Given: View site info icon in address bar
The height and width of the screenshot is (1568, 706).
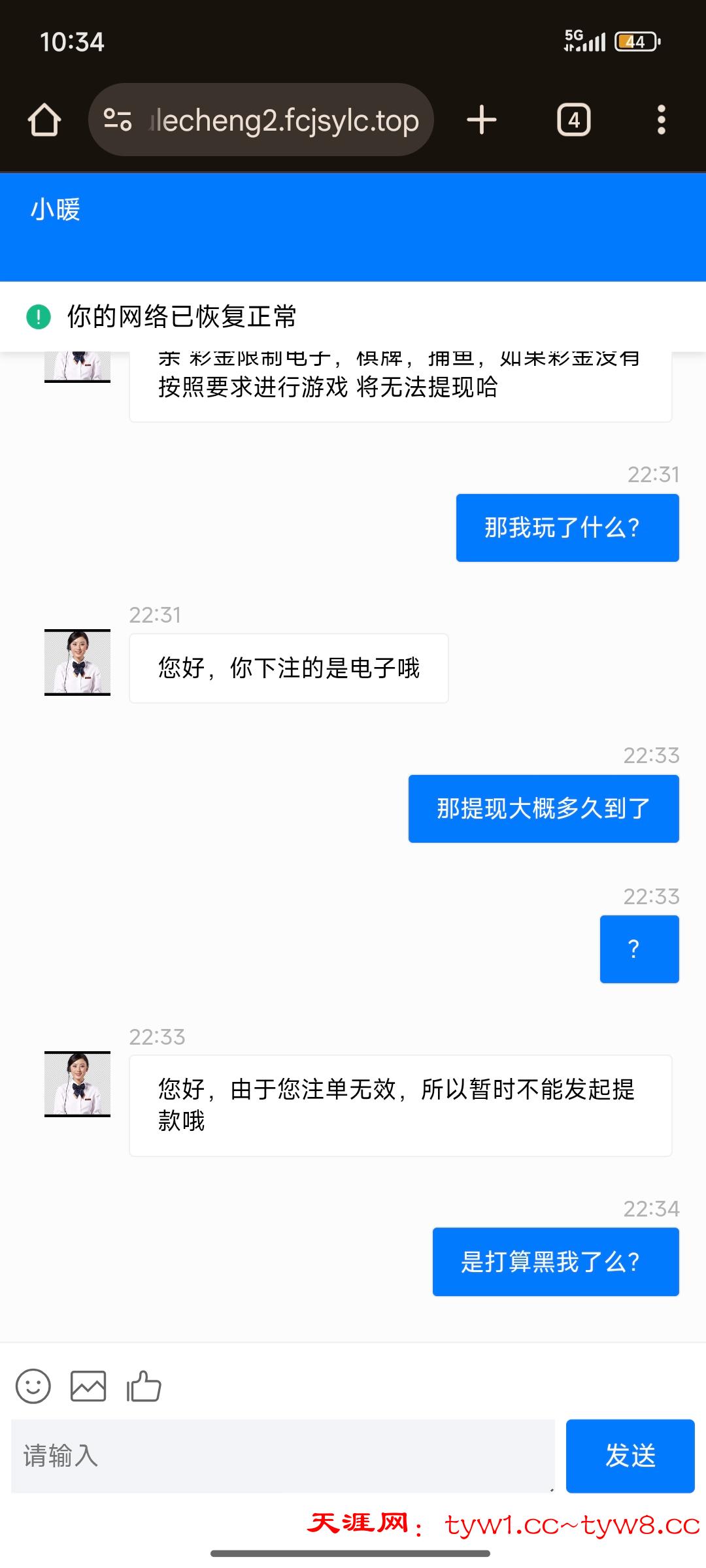Looking at the screenshot, I should (x=118, y=120).
